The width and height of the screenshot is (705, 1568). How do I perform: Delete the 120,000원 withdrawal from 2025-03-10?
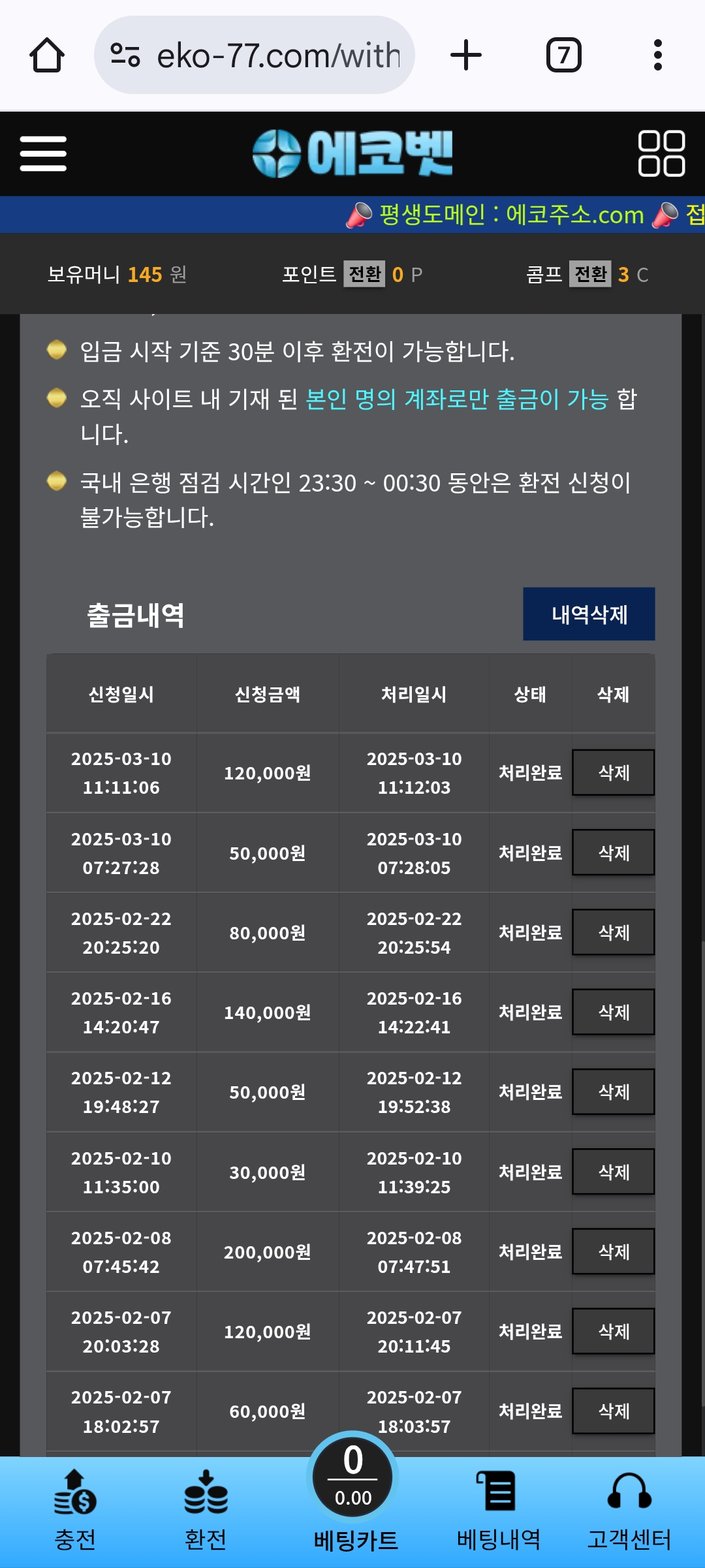point(614,773)
